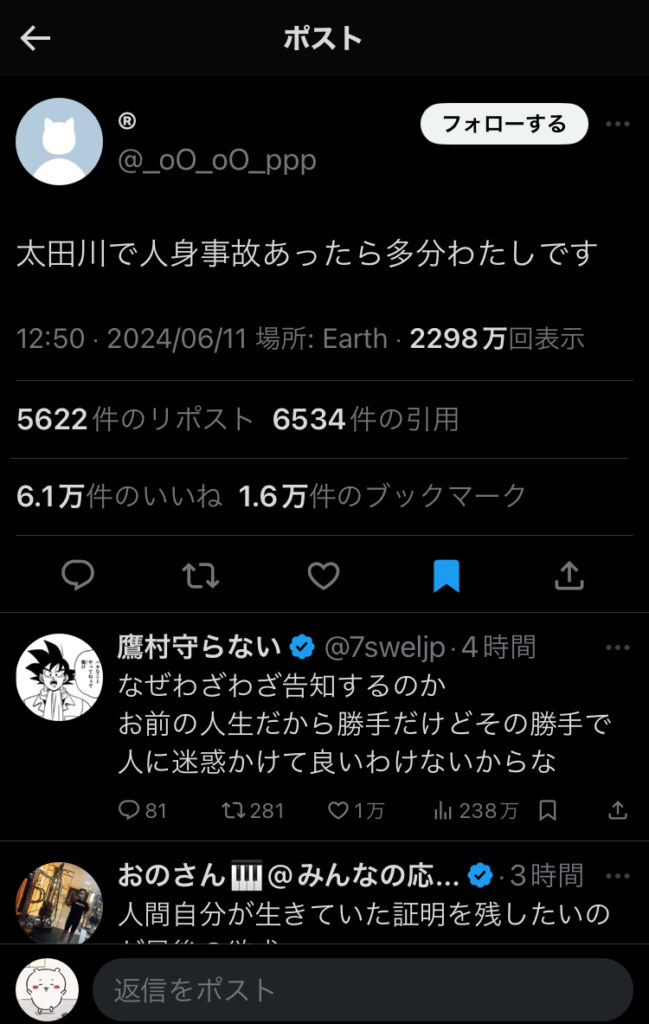Reply to the main post via comment icon

[78, 575]
